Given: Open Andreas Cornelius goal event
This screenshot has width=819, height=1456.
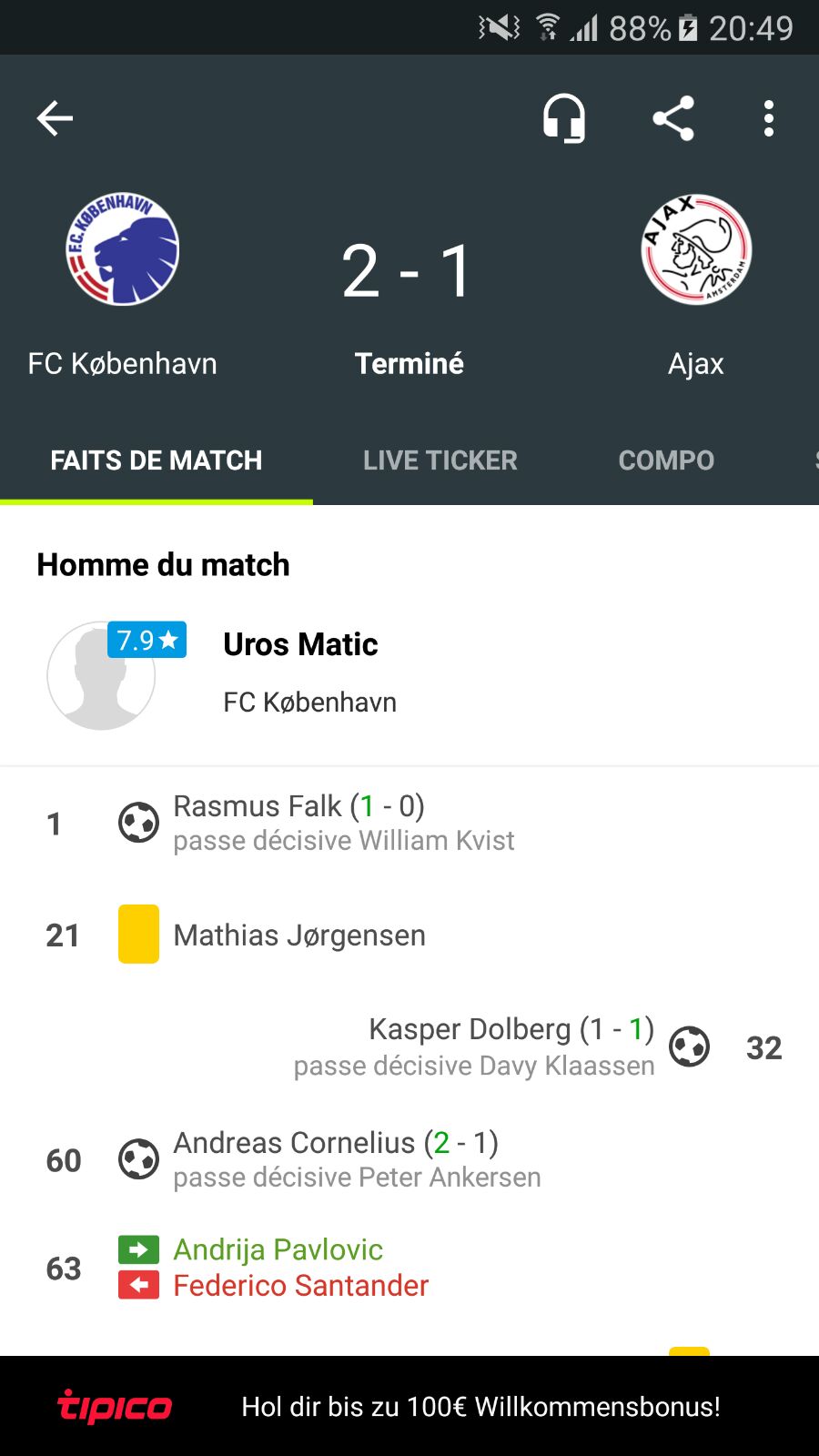Looking at the screenshot, I should point(409,1159).
